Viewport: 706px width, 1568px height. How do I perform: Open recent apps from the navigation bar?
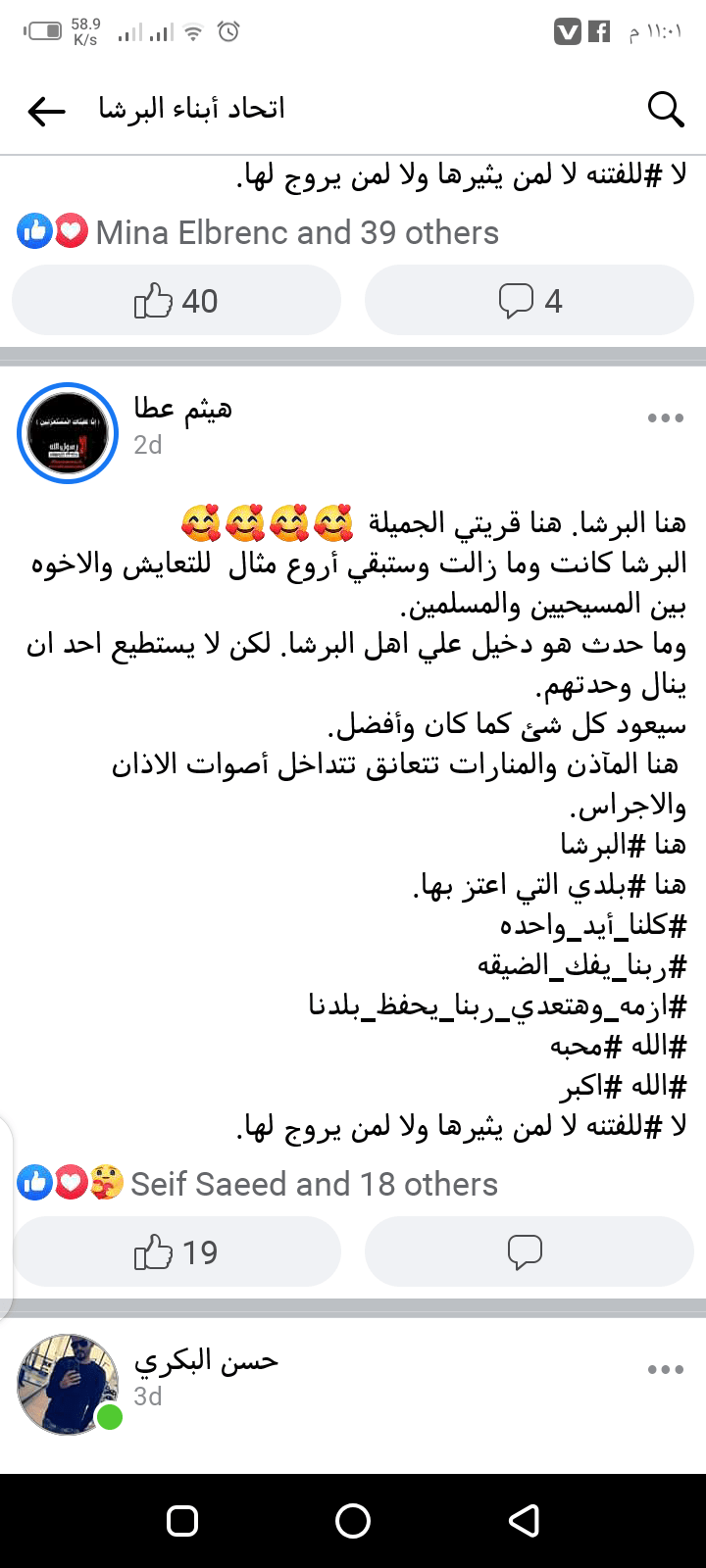pos(183,1520)
